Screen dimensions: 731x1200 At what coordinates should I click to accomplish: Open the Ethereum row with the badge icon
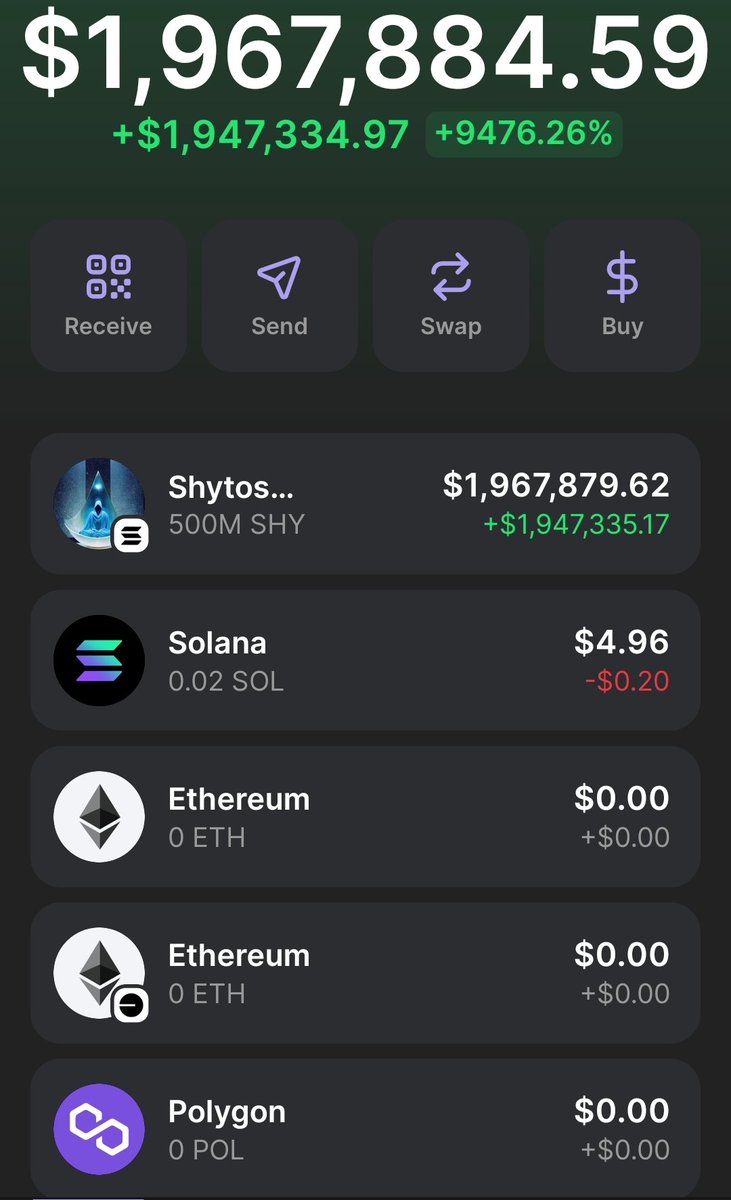point(365,973)
